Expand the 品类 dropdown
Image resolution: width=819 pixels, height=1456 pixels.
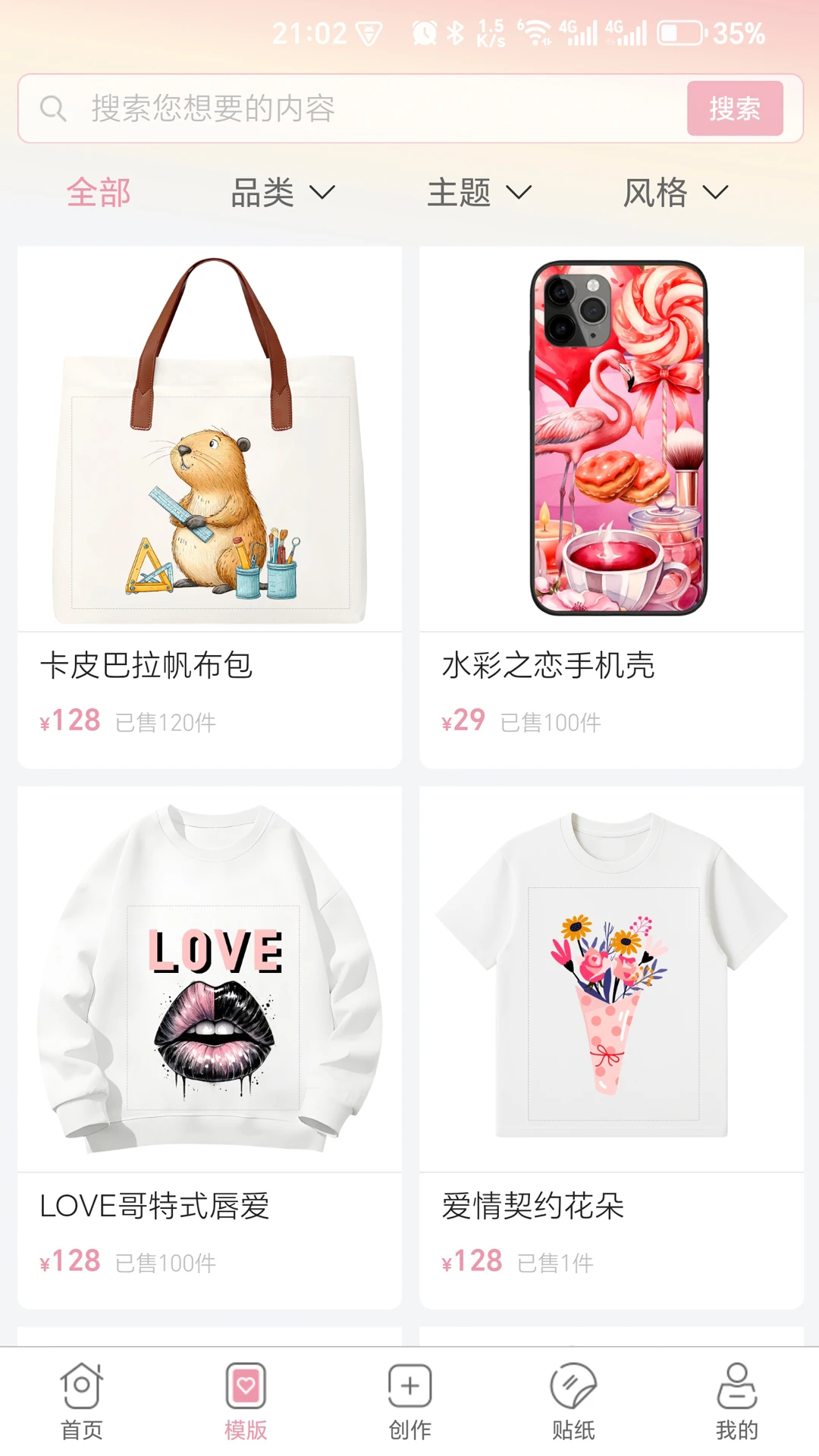pyautogui.click(x=283, y=193)
